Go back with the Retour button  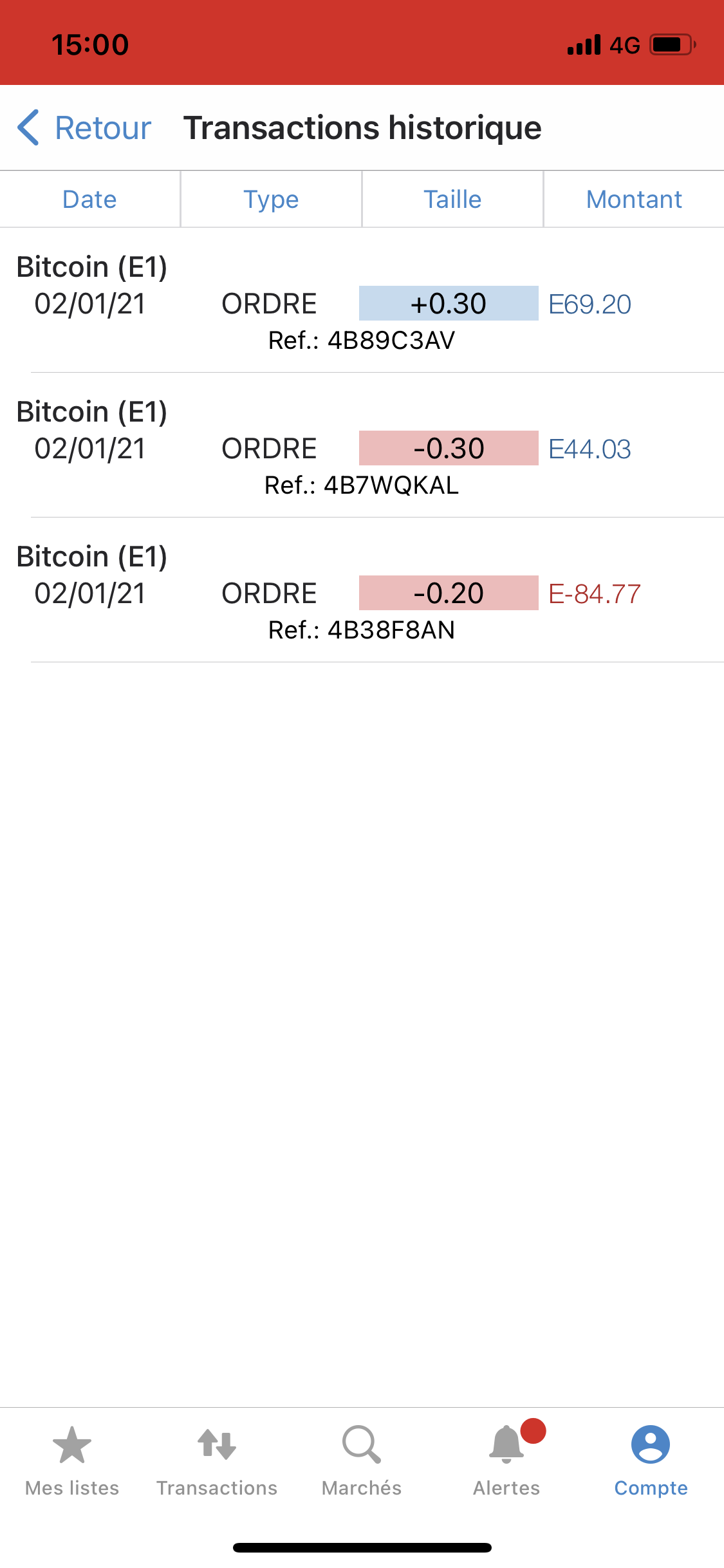click(x=85, y=127)
